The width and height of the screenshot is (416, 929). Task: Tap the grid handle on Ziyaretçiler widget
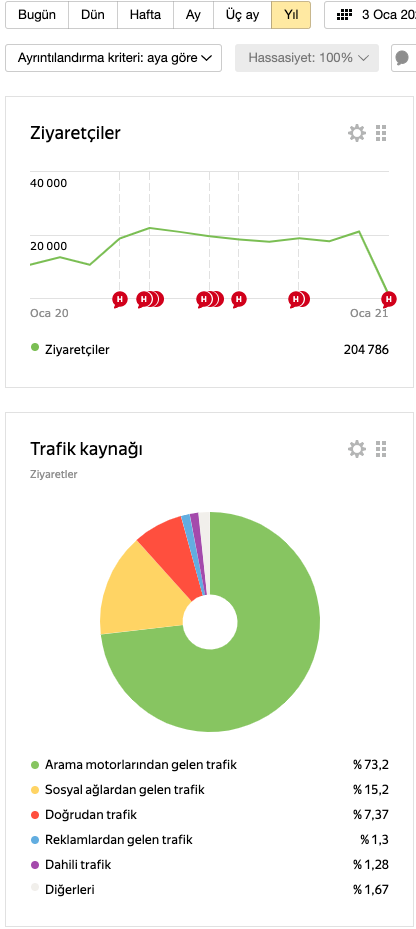(x=381, y=133)
